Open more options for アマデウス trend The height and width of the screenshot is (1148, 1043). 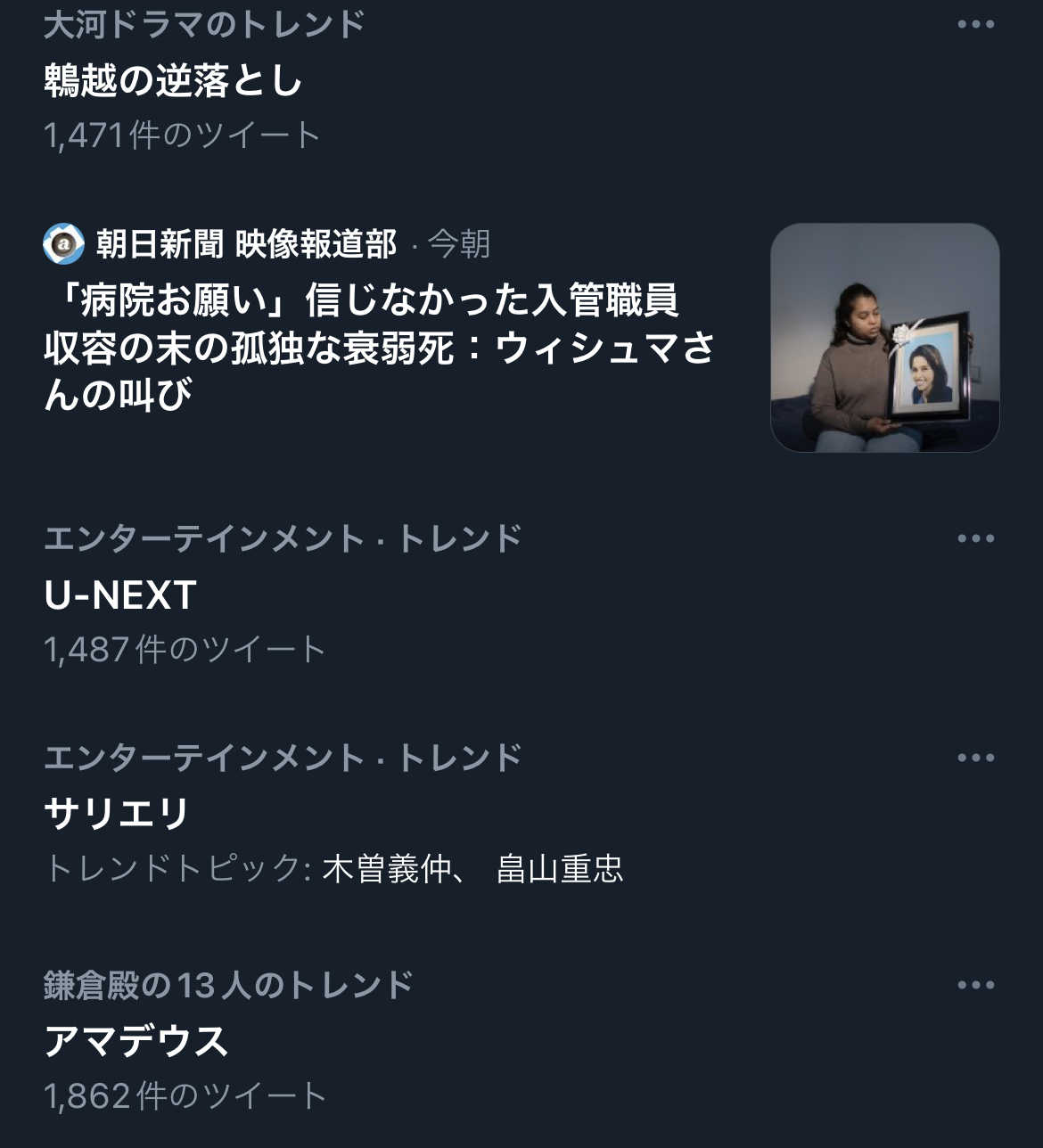coord(975,985)
